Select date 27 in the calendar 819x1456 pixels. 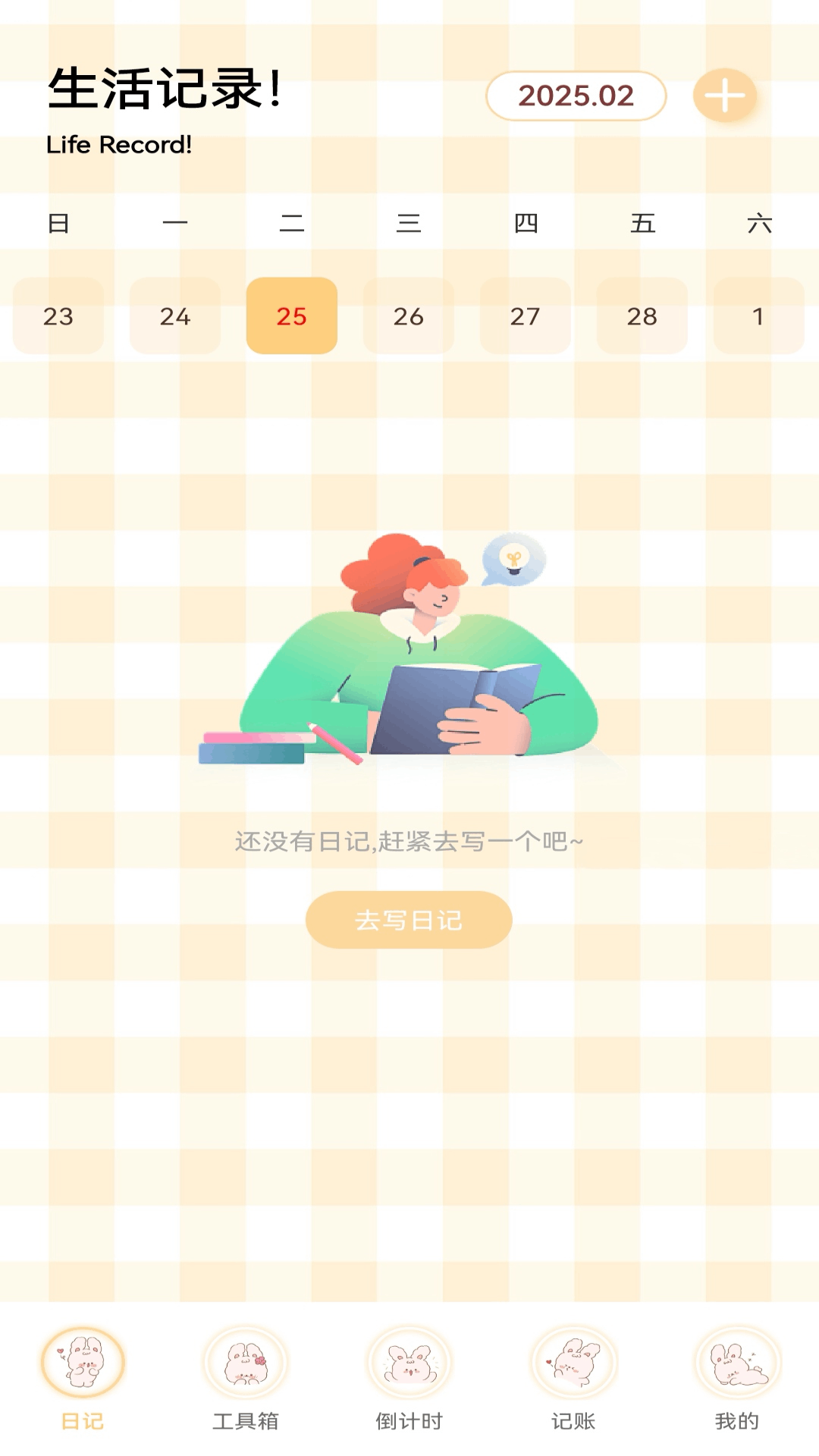tap(526, 315)
